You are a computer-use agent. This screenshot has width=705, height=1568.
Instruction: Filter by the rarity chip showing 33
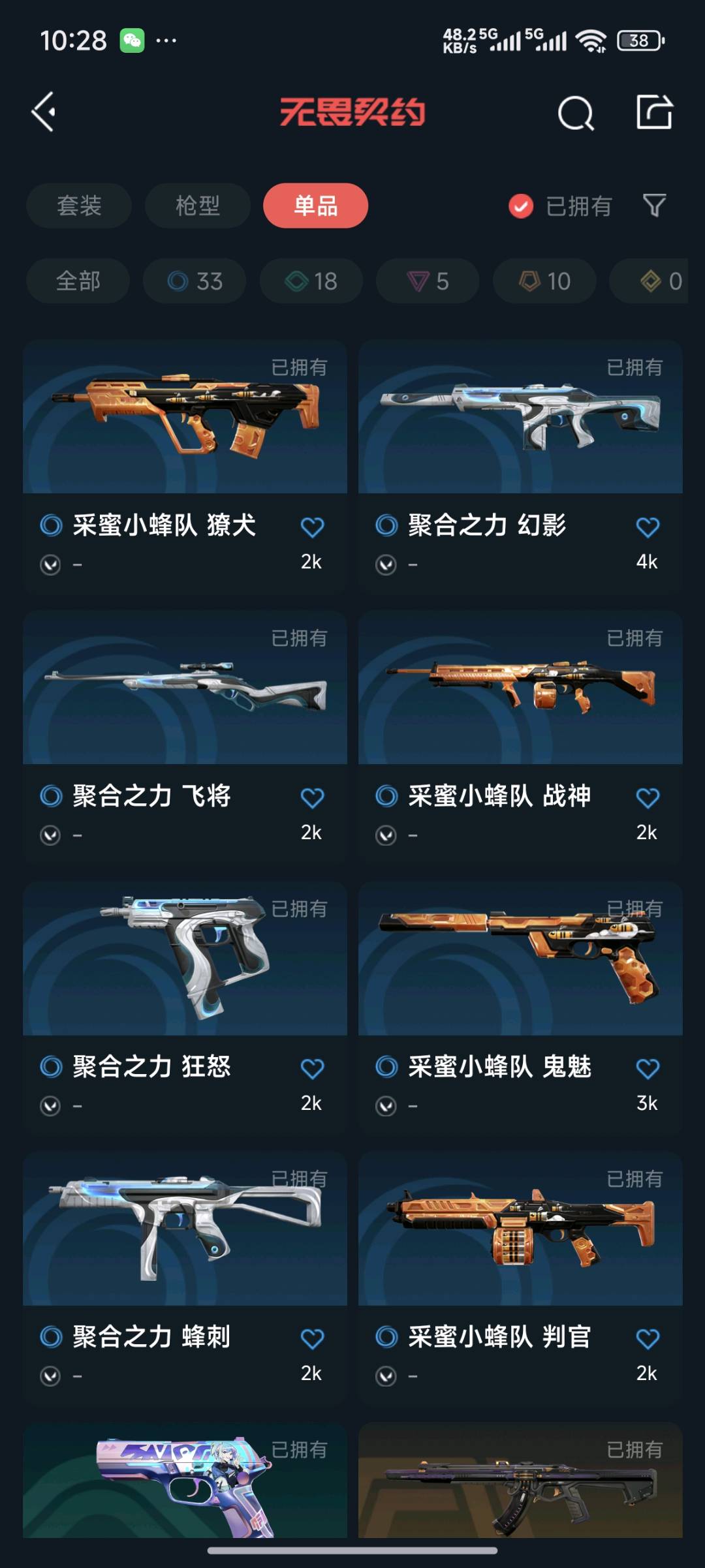(x=195, y=281)
